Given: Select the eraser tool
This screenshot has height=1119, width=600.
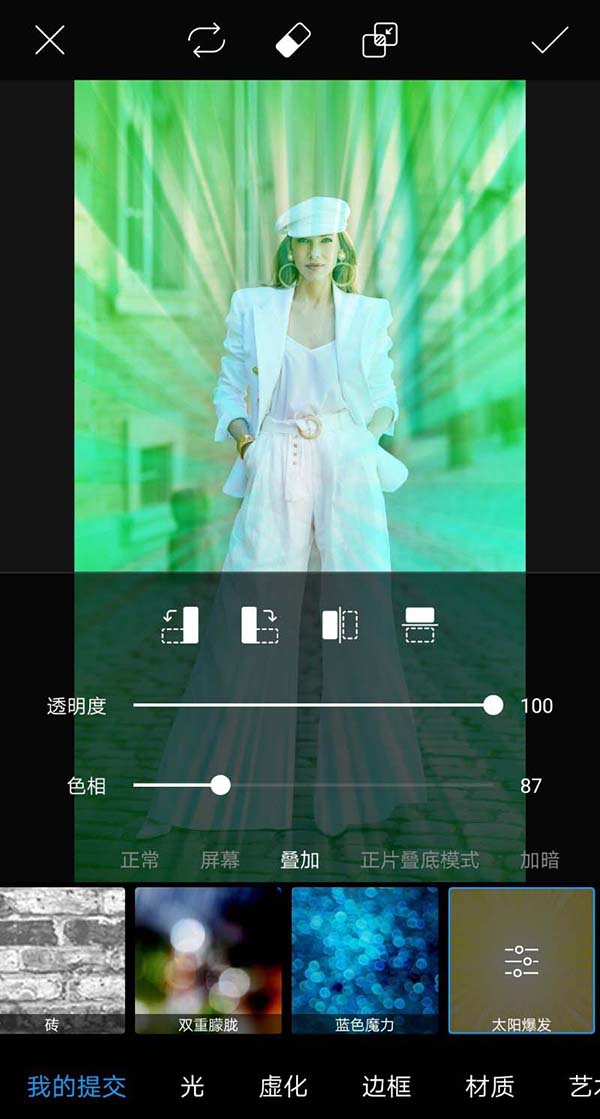Looking at the screenshot, I should [295, 40].
